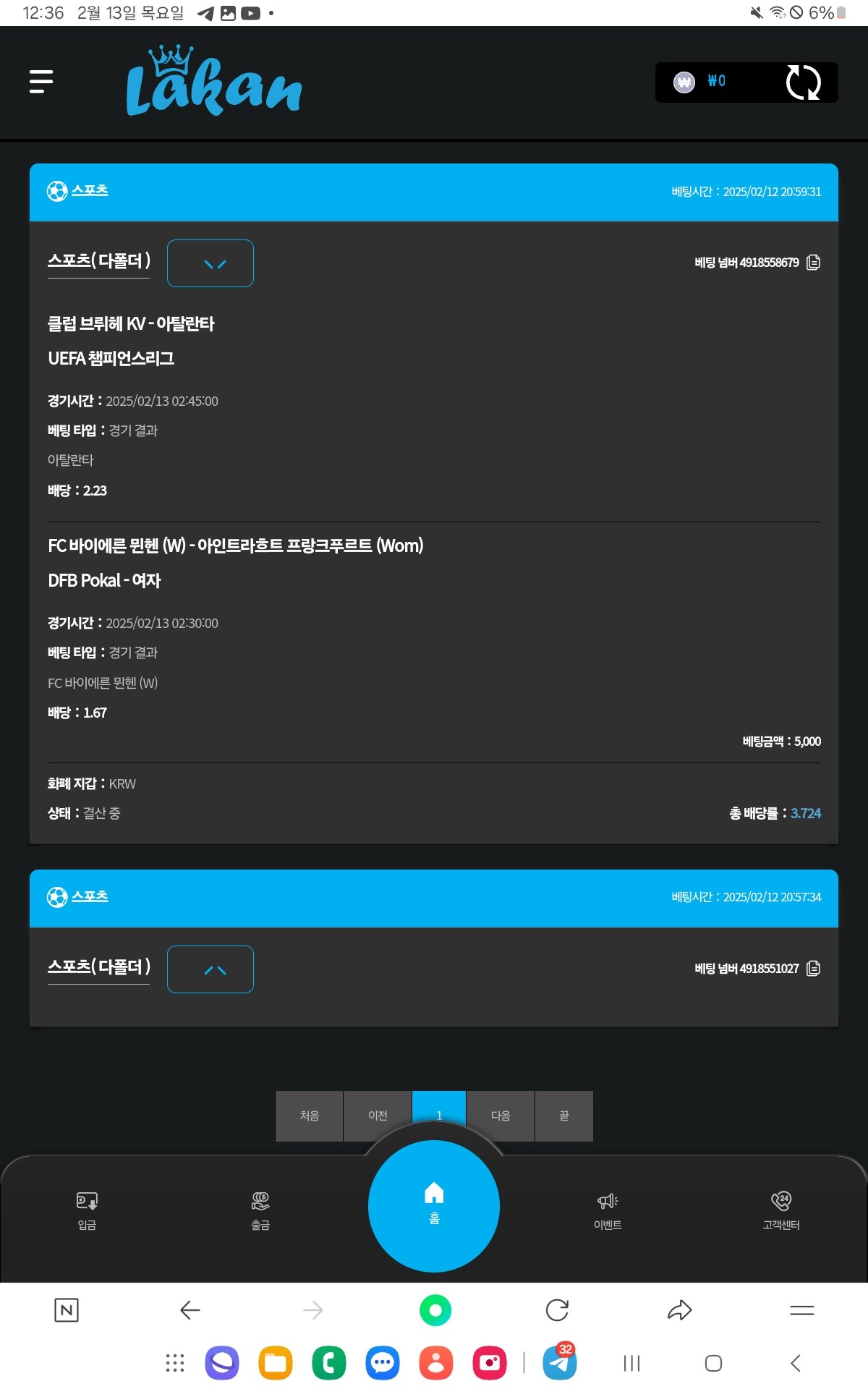Open the 고객센터 customer center tab
The image size is (868, 1389).
(781, 1210)
